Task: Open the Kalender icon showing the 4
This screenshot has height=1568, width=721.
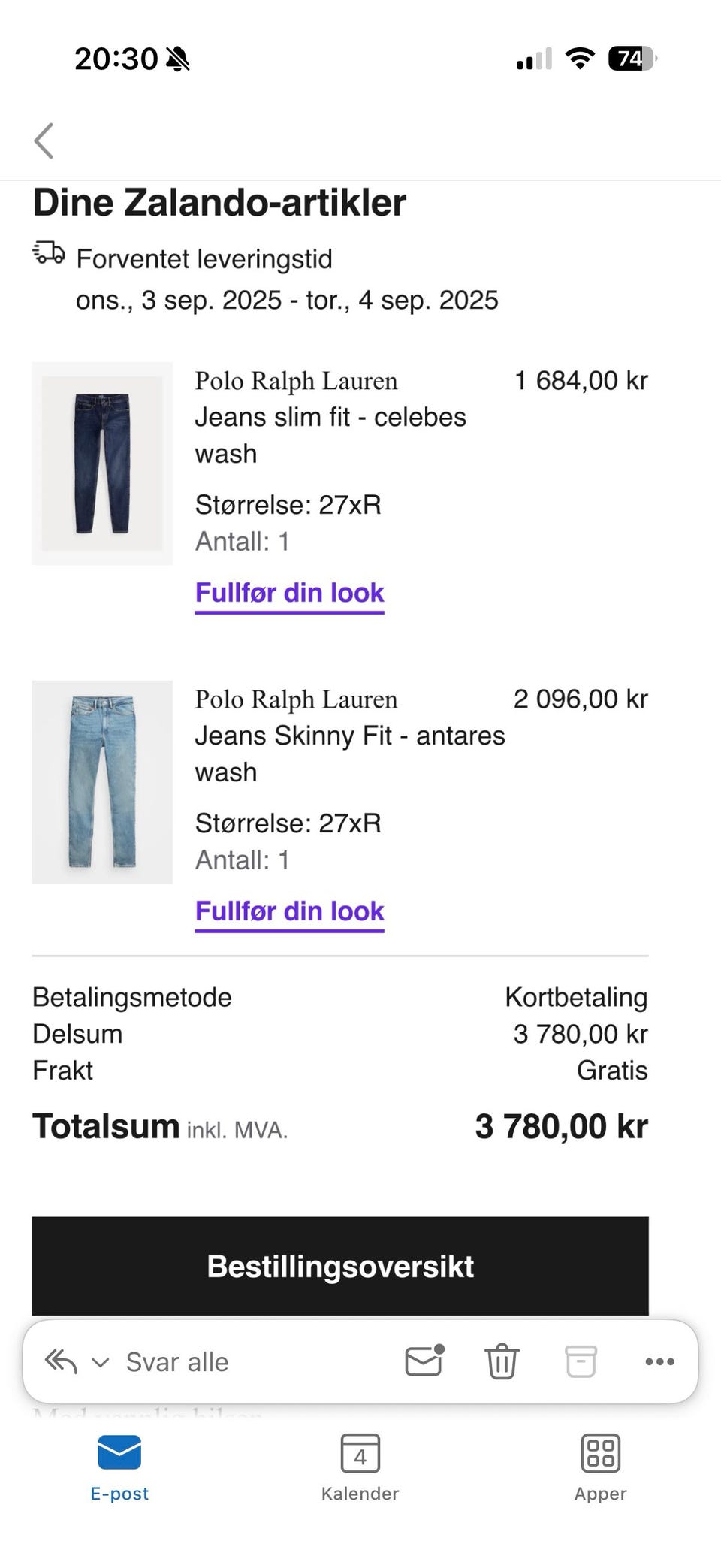Action: click(360, 1455)
